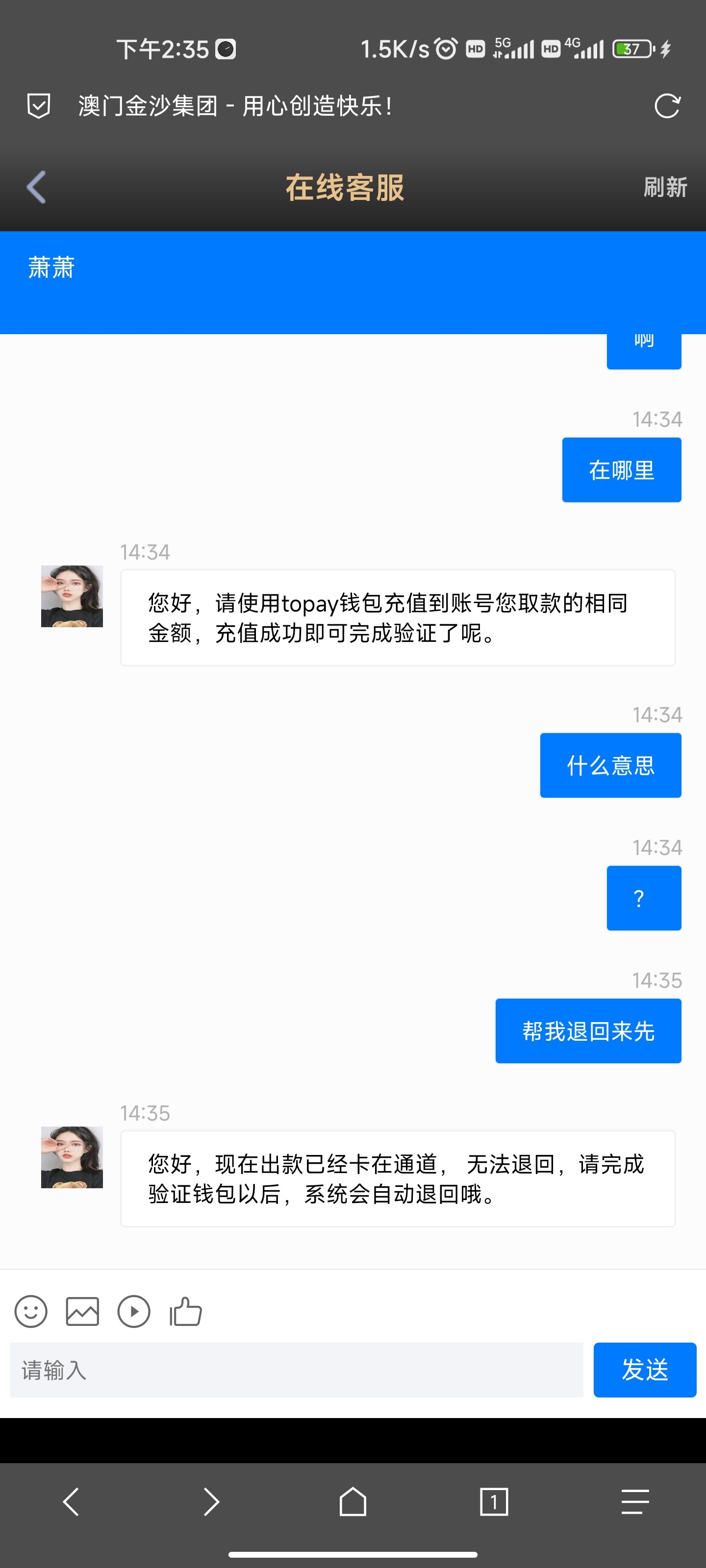The width and height of the screenshot is (706, 1568).
Task: Attach a video to the chat
Action: (134, 1311)
